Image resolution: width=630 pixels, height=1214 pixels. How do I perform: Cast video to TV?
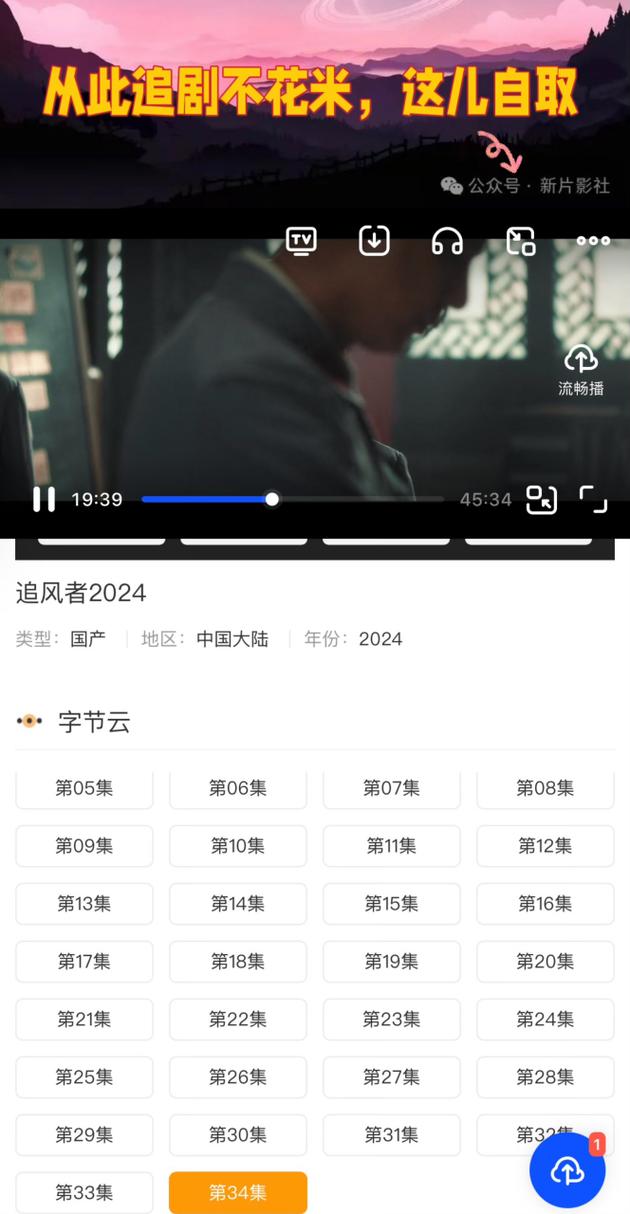tap(301, 241)
